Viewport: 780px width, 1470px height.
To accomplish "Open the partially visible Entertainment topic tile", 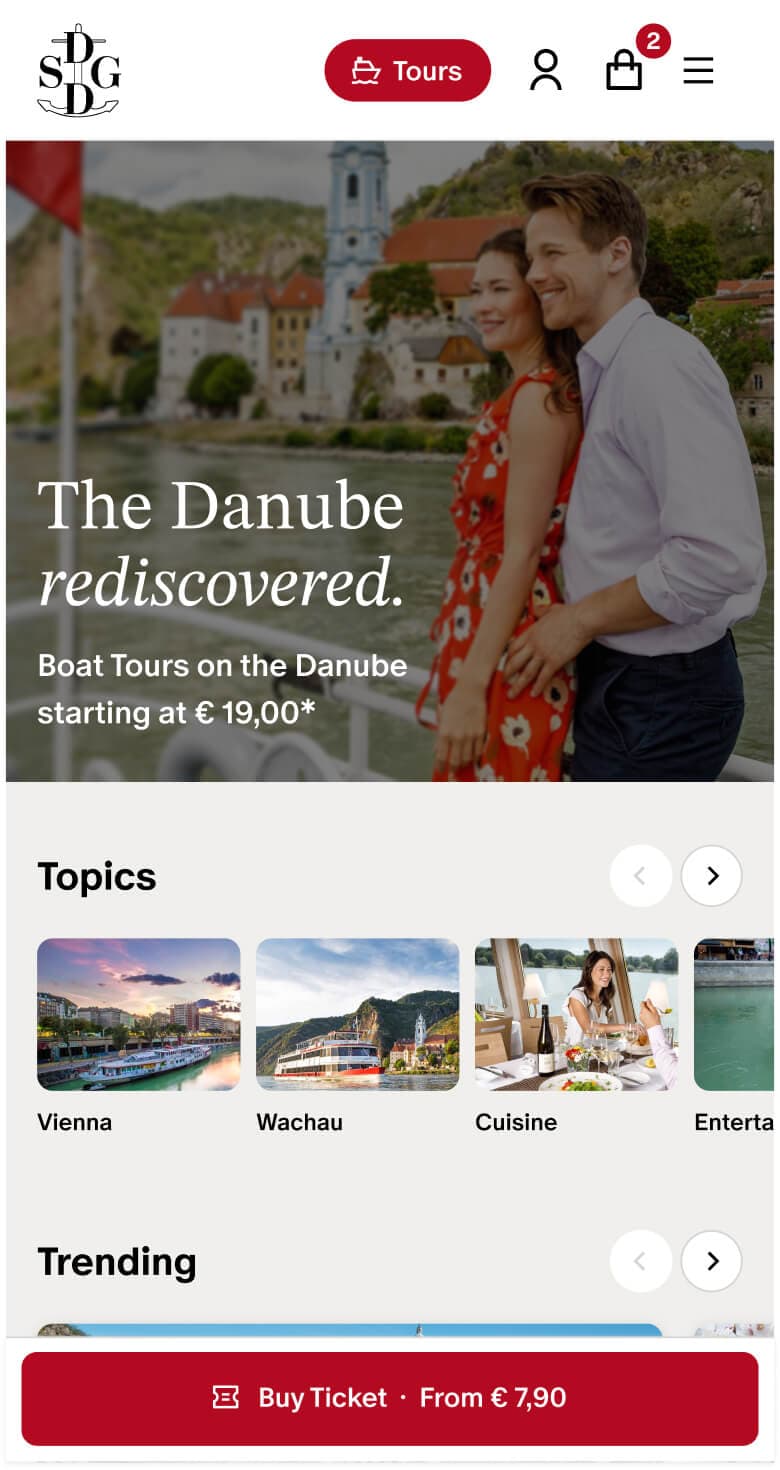I will click(x=734, y=1036).
